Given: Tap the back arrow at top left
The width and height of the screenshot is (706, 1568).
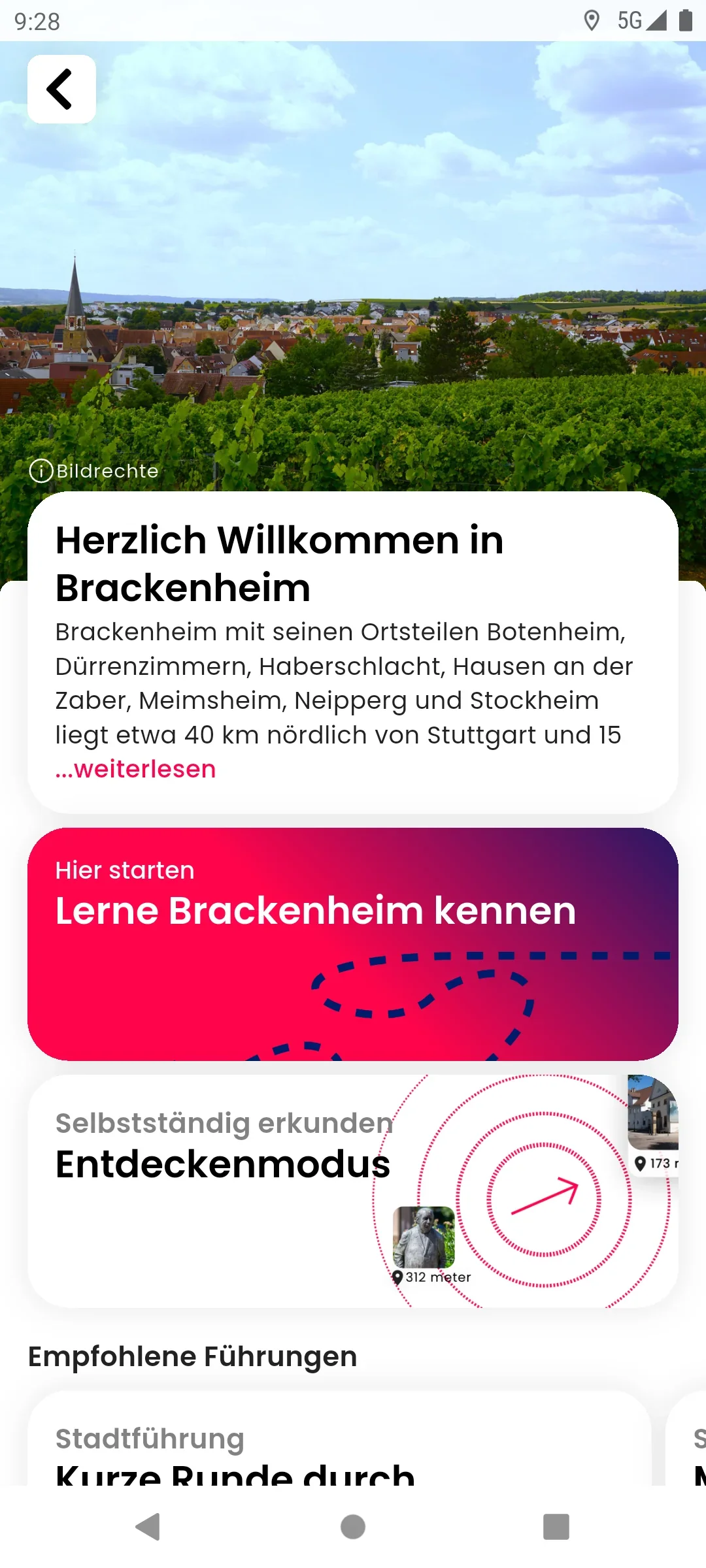Looking at the screenshot, I should click(61, 89).
